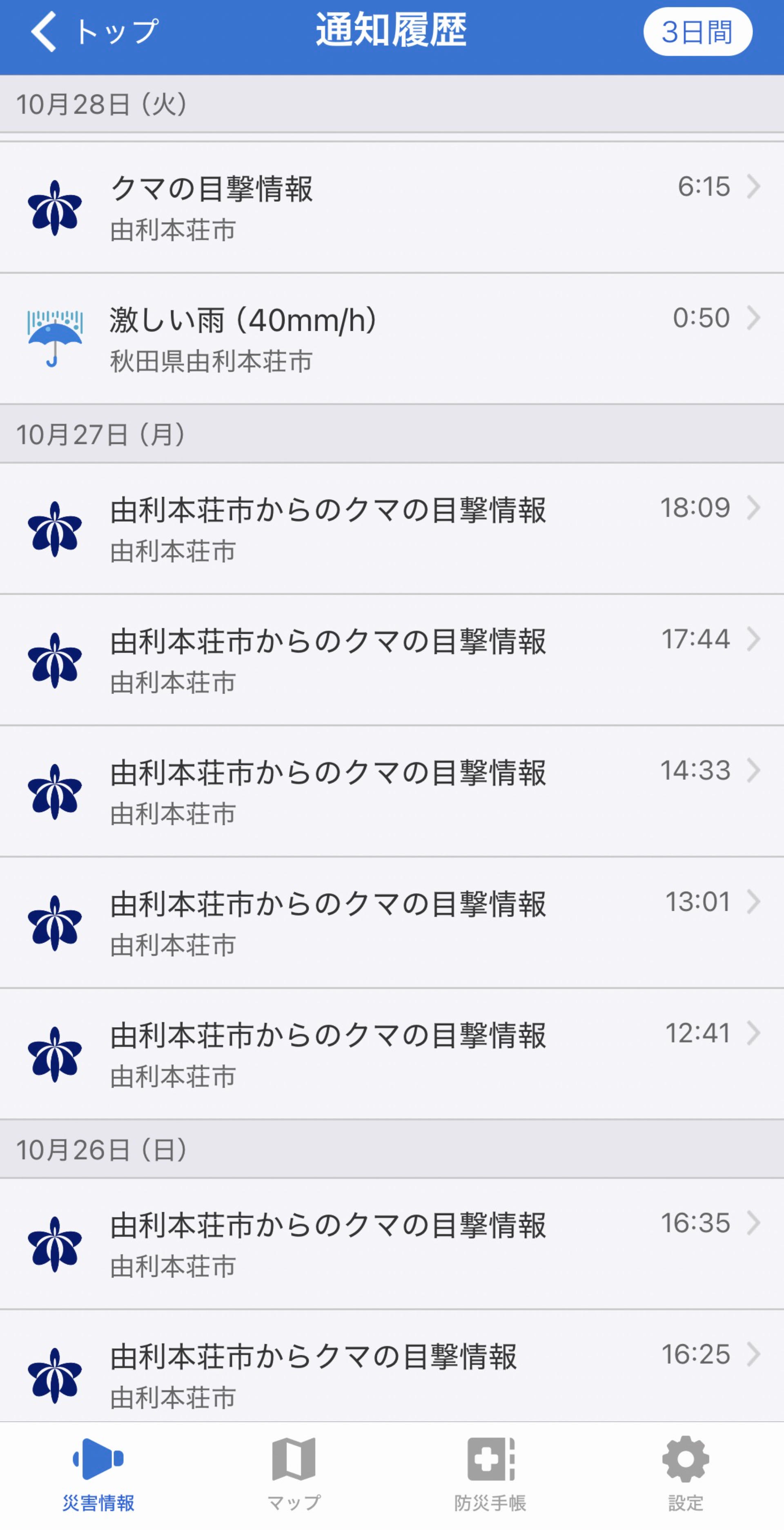The height and width of the screenshot is (1530, 784).
Task: Open the 16:35 notification from 10月26日
Action: click(392, 1244)
